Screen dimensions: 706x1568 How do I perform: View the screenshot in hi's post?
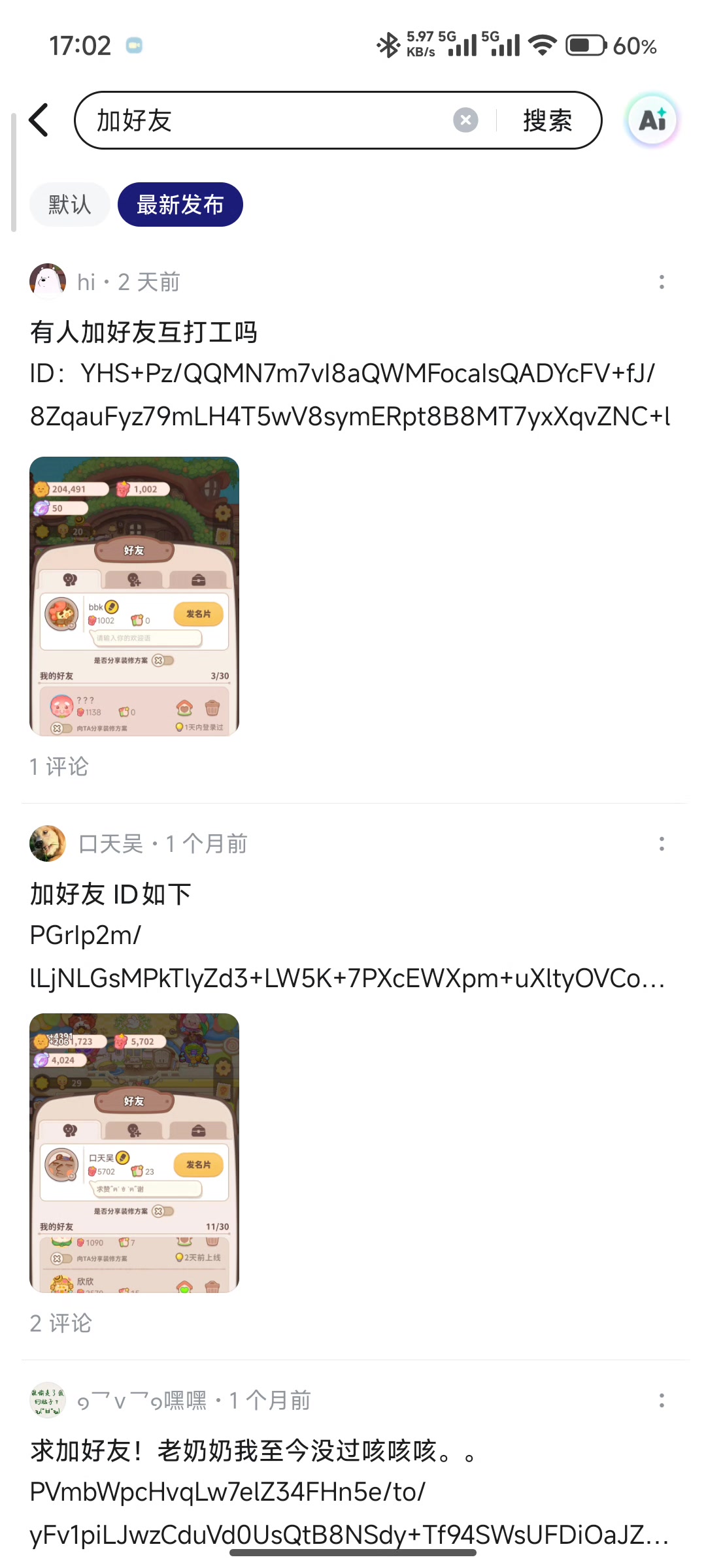134,596
